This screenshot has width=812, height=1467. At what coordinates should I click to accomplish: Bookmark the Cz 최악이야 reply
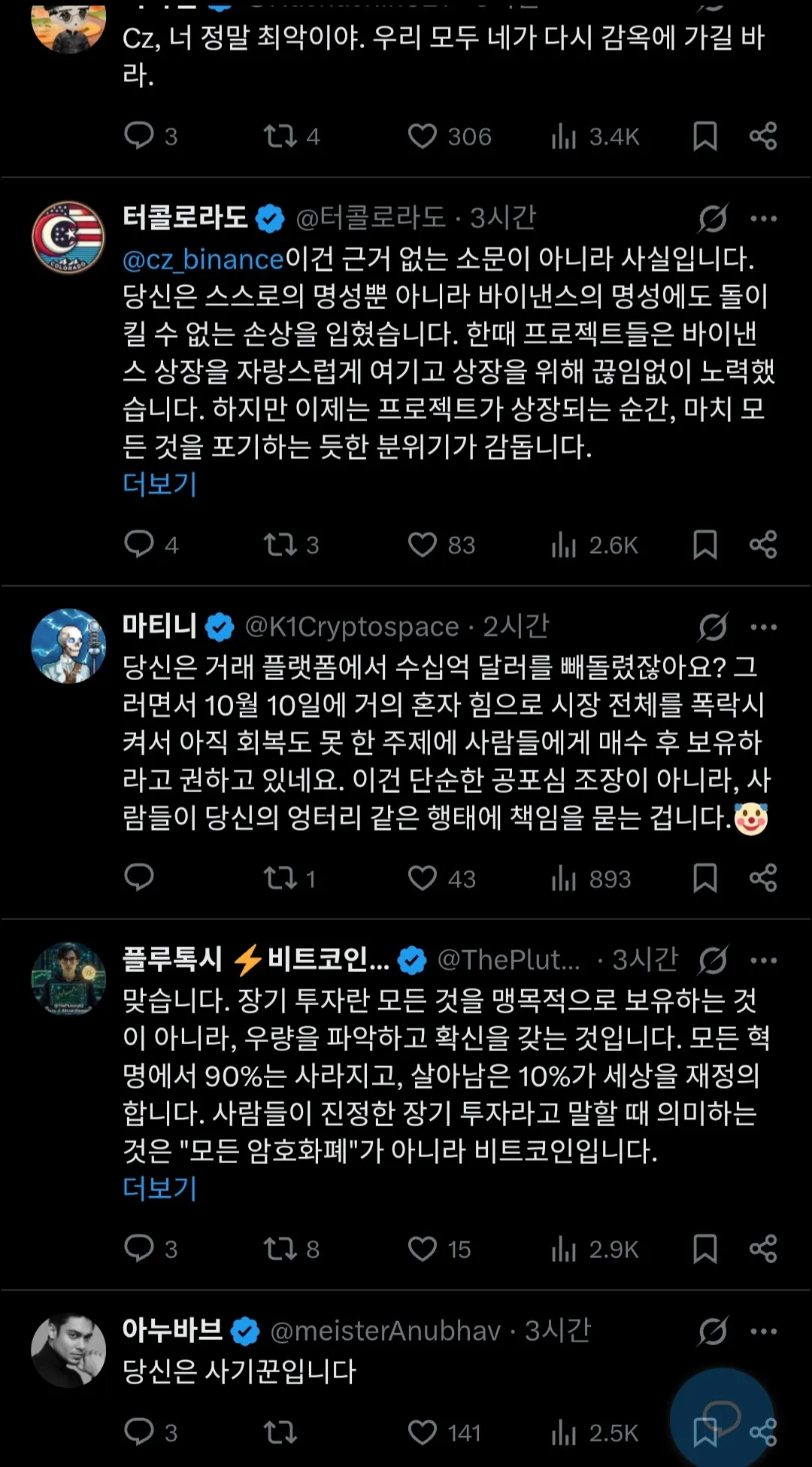coord(704,136)
